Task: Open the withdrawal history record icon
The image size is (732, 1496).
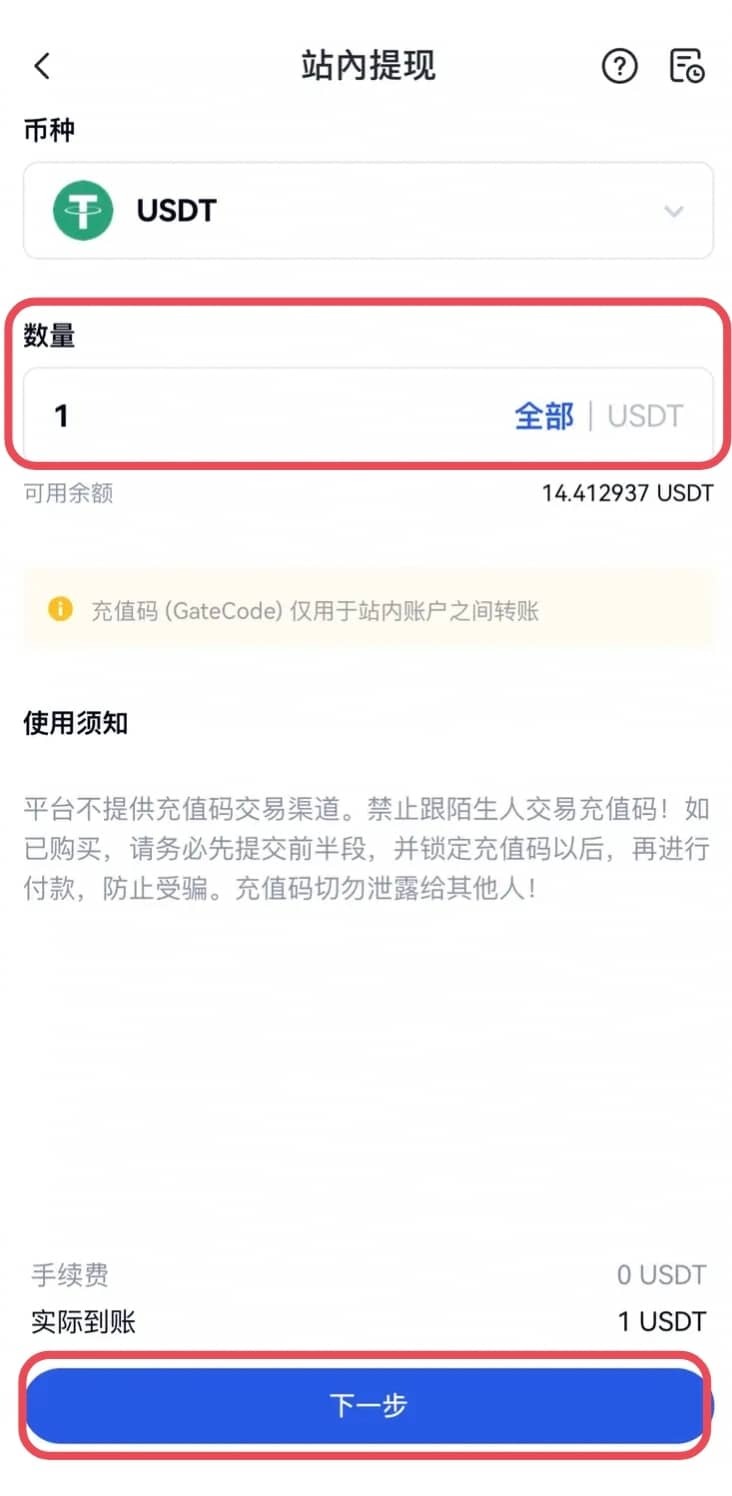Action: pos(686,66)
